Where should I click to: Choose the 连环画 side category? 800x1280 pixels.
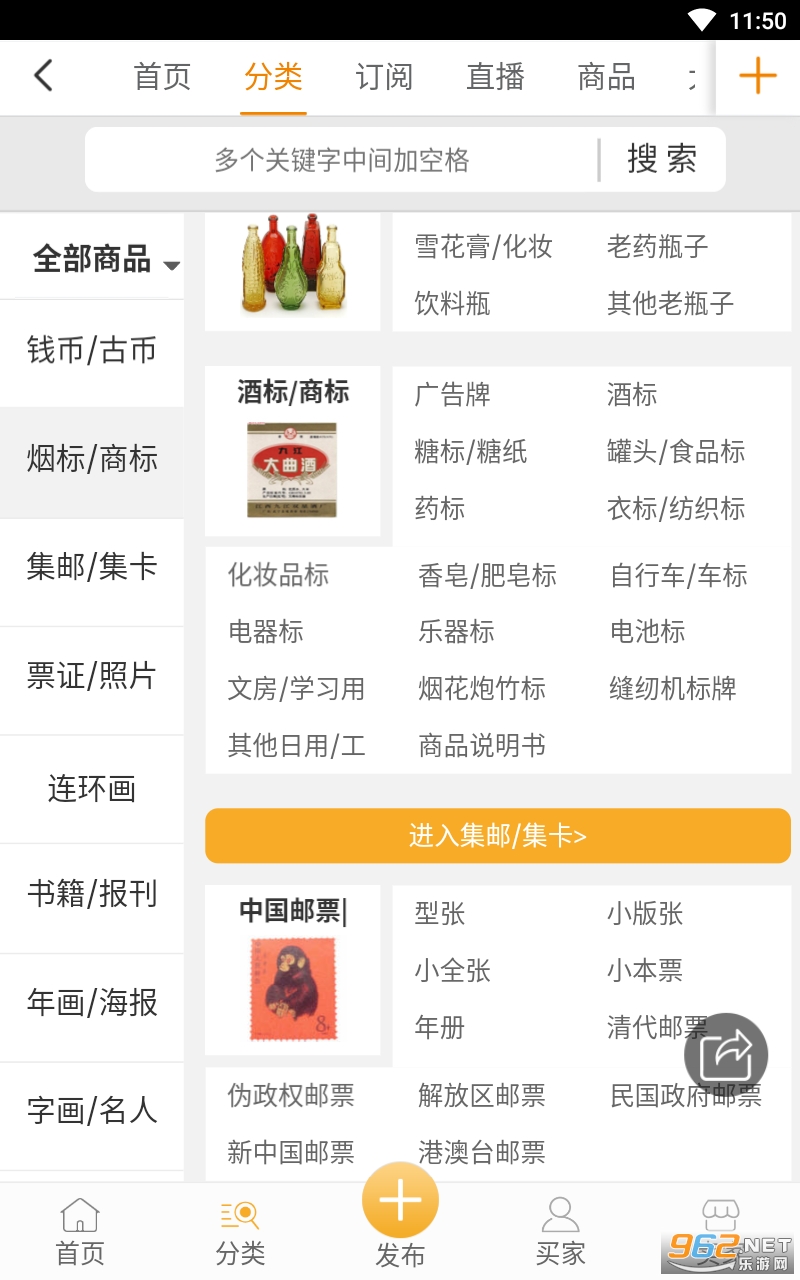pyautogui.click(x=92, y=789)
